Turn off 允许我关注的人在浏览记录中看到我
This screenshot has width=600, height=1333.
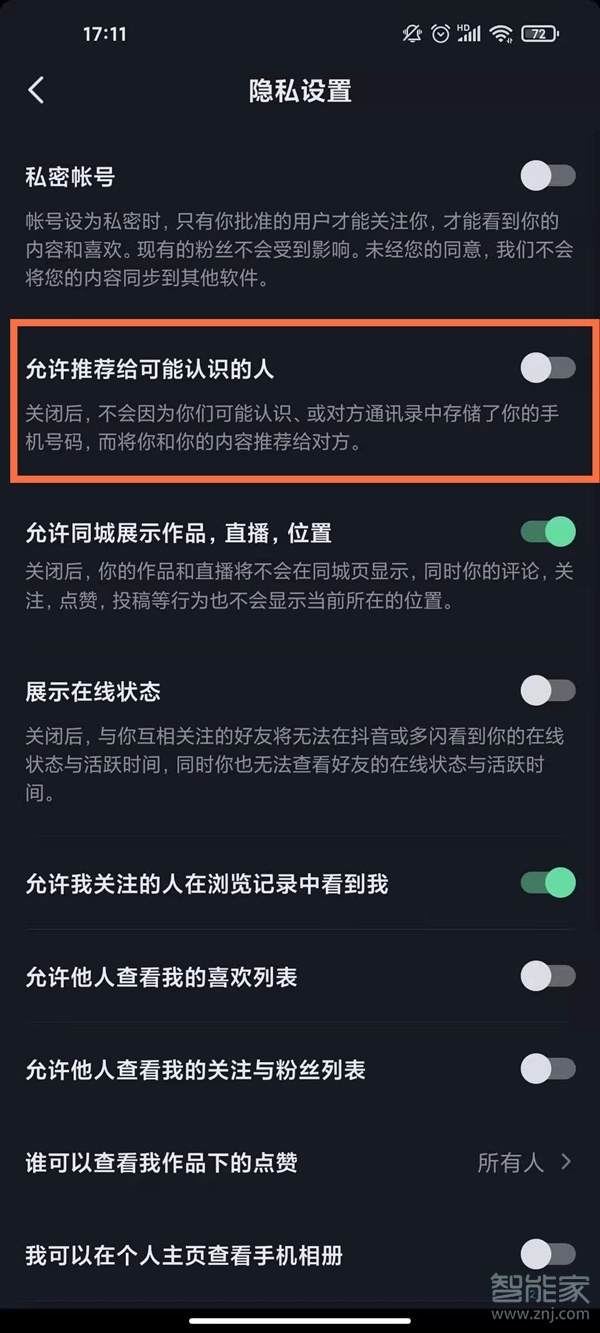(x=548, y=882)
